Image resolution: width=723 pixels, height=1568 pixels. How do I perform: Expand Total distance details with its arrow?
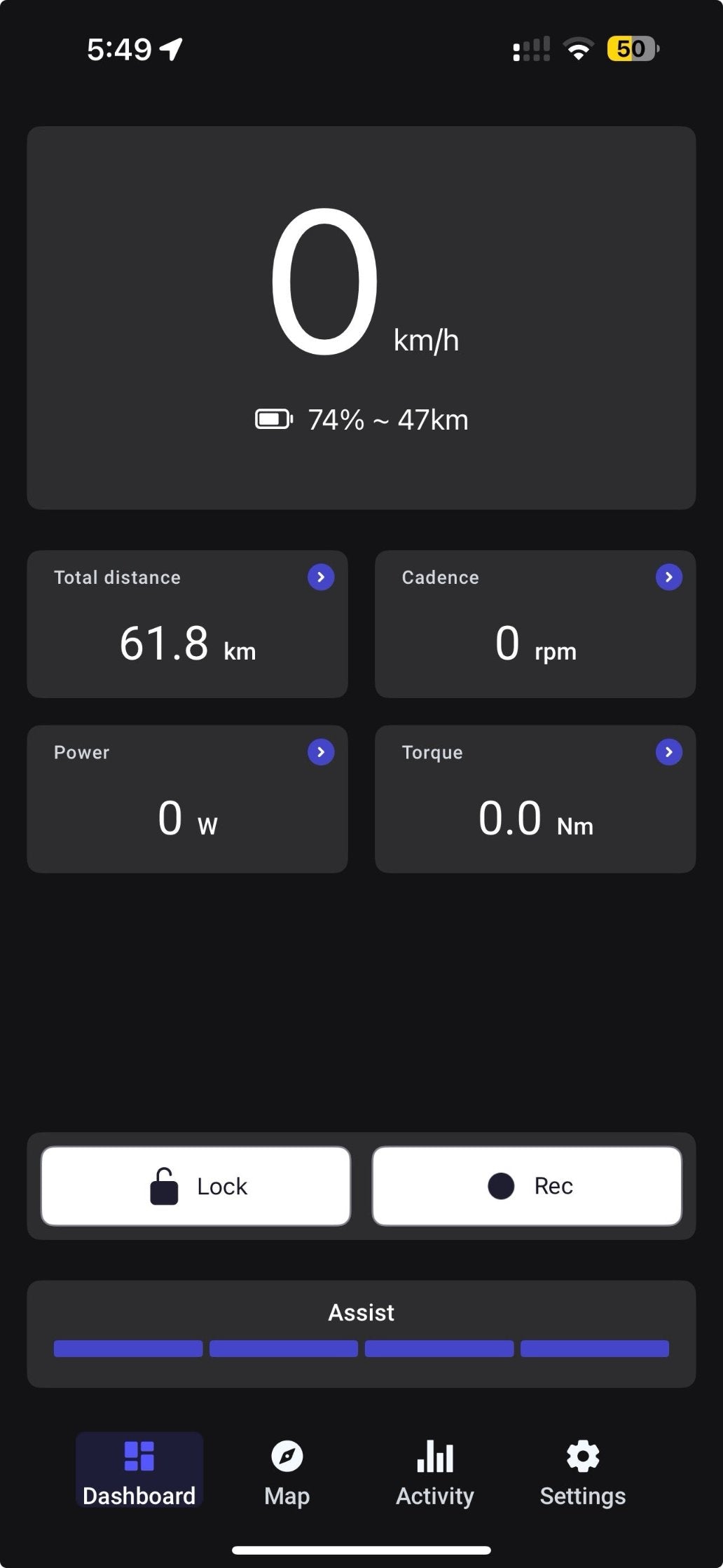pyautogui.click(x=321, y=577)
